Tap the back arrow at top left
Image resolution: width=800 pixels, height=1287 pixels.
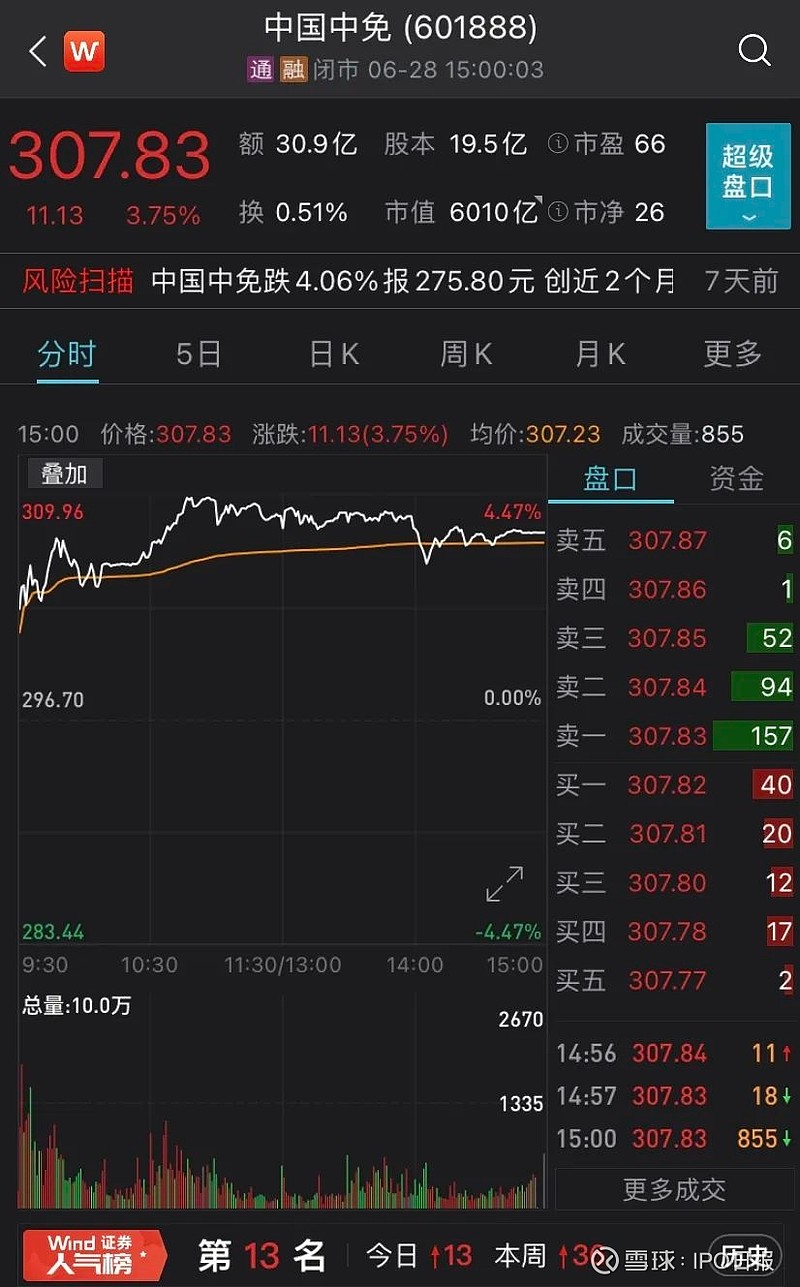(37, 50)
